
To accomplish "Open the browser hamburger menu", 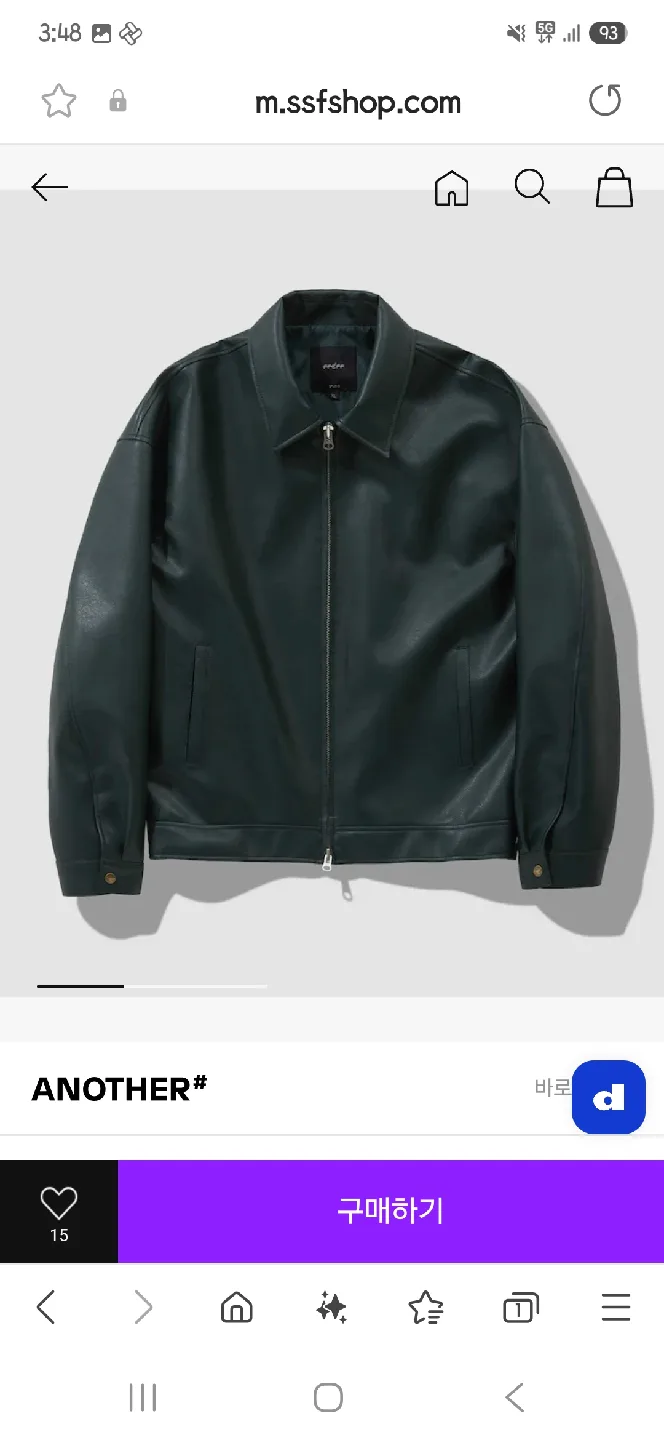I will tap(616, 1307).
